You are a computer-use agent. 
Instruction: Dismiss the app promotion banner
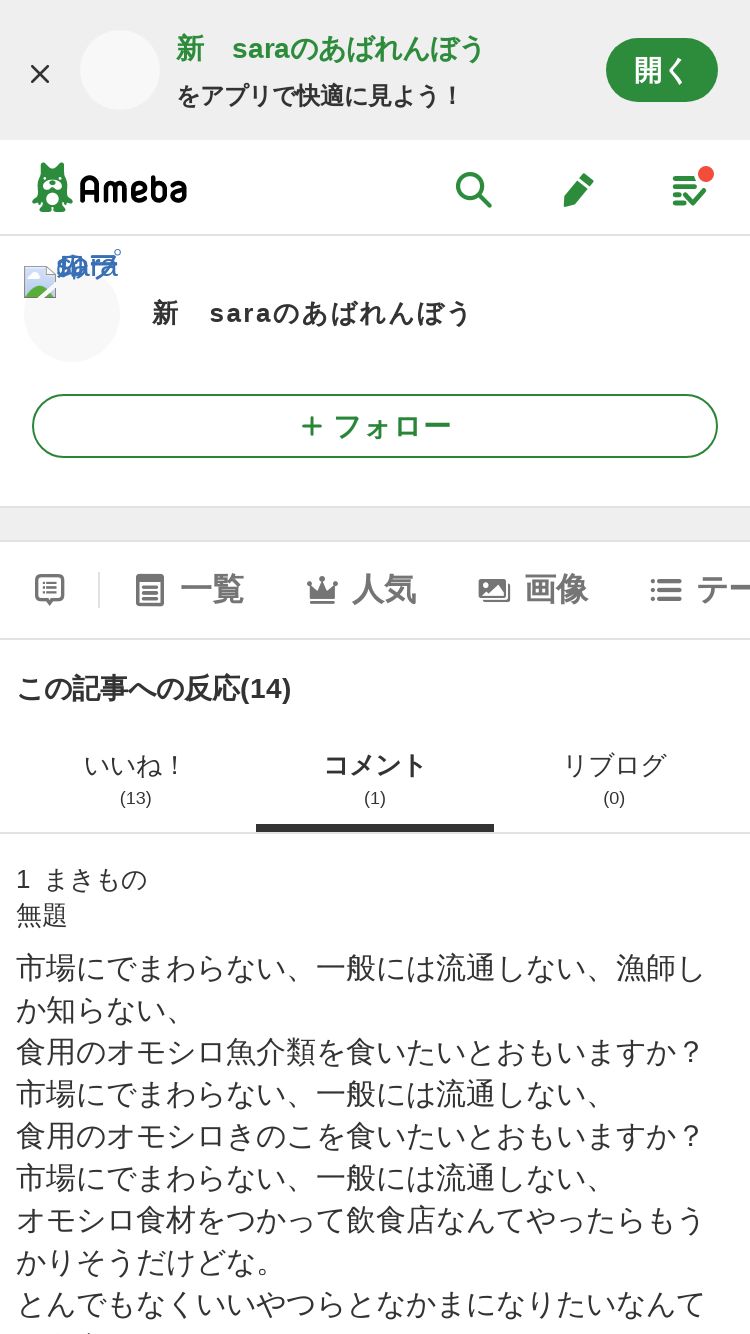40,73
